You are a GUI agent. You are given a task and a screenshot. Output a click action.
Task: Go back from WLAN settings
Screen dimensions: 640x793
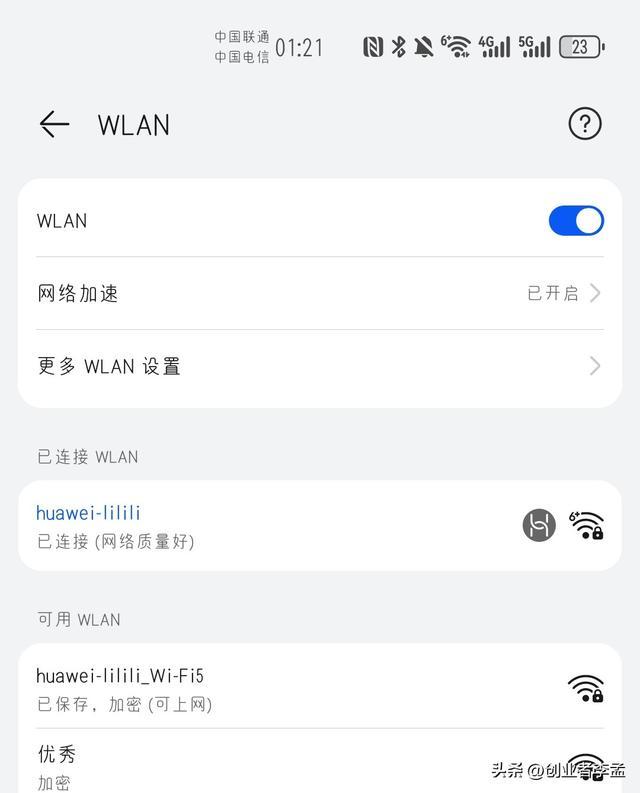(x=54, y=124)
